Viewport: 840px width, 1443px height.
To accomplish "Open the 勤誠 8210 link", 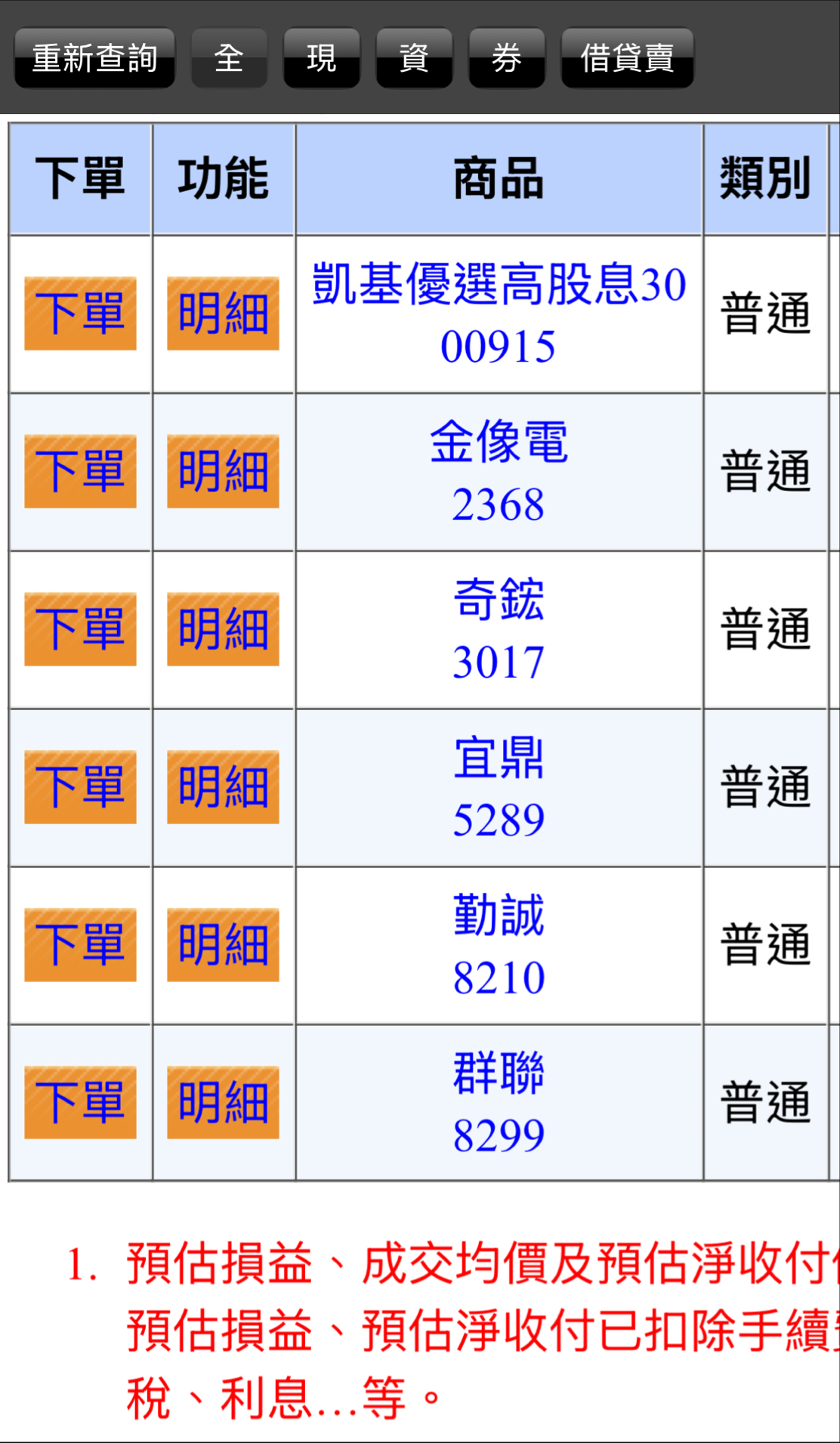I will point(499,946).
